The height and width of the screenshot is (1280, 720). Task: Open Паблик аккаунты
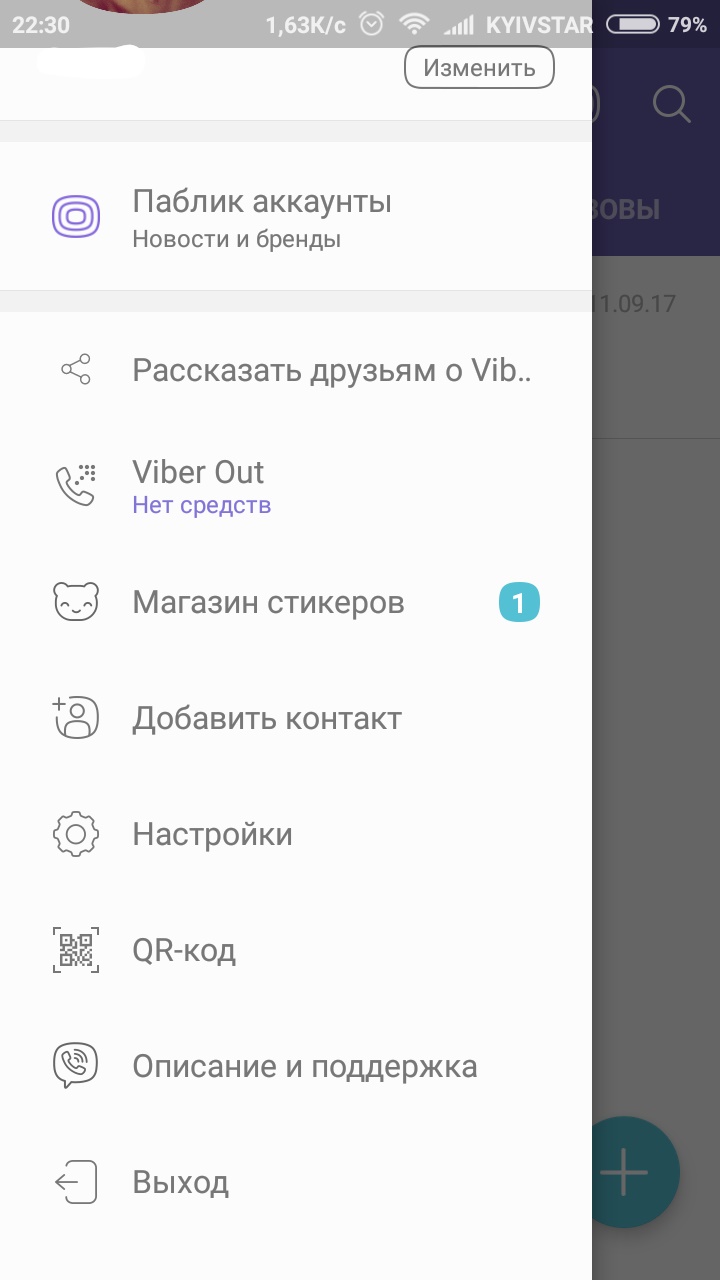[296, 216]
